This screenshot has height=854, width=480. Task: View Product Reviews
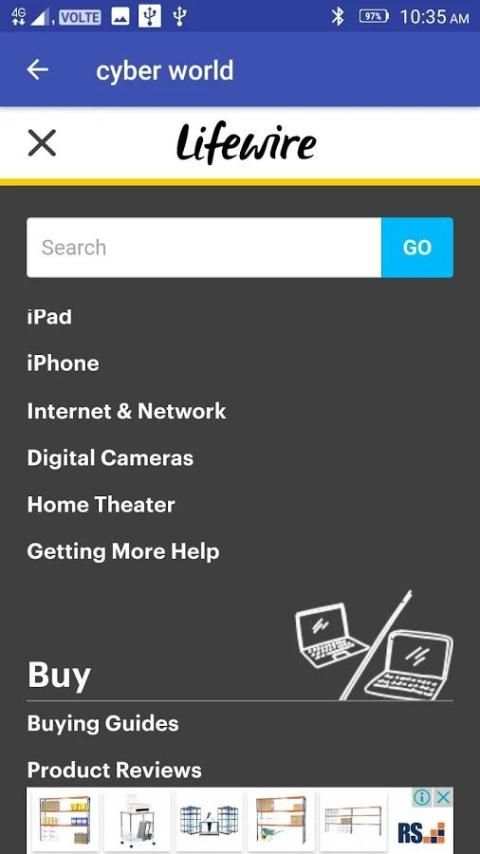pos(114,770)
